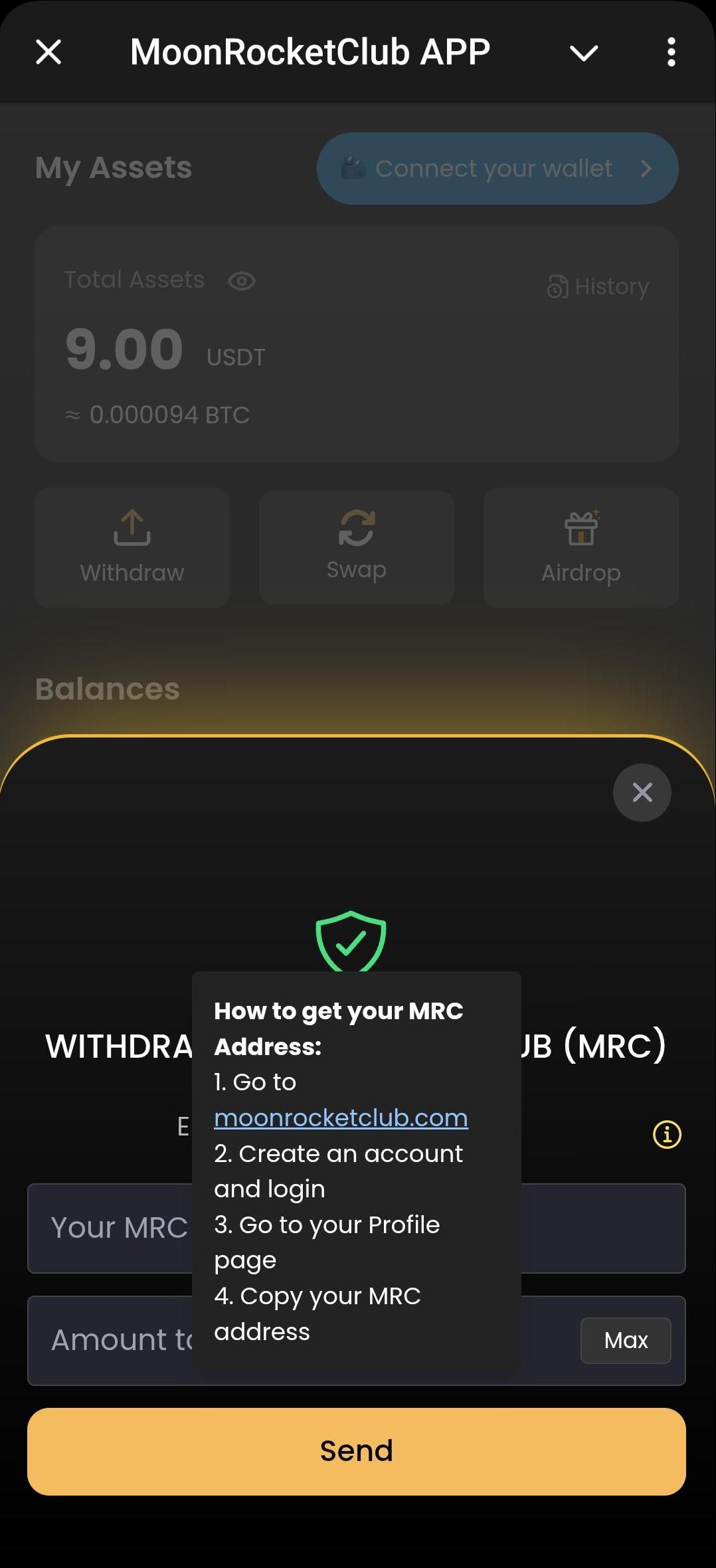716x1568 pixels.
Task: Close the withdrawal modal
Action: 642,792
